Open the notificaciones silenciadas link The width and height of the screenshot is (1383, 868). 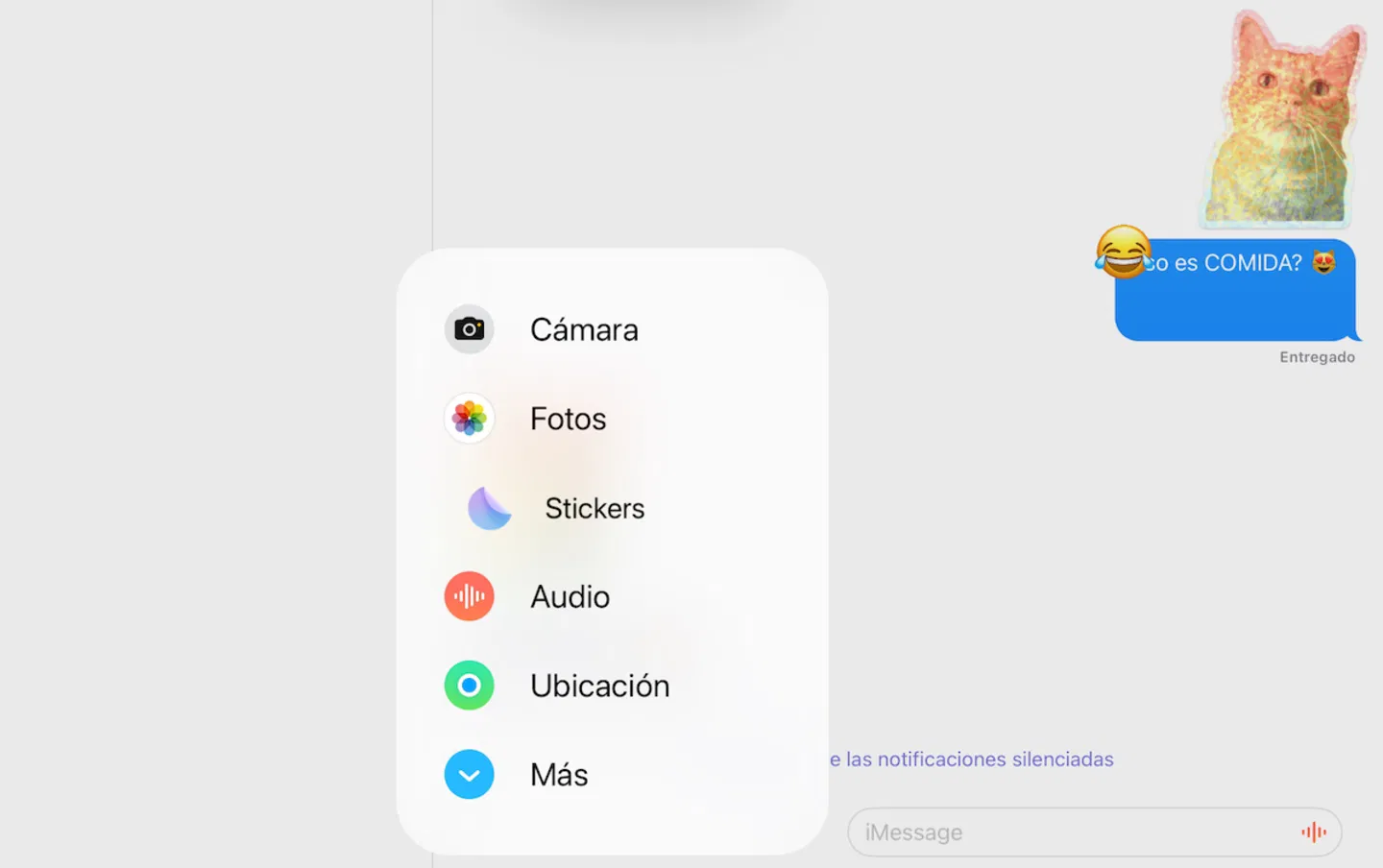(x=972, y=759)
